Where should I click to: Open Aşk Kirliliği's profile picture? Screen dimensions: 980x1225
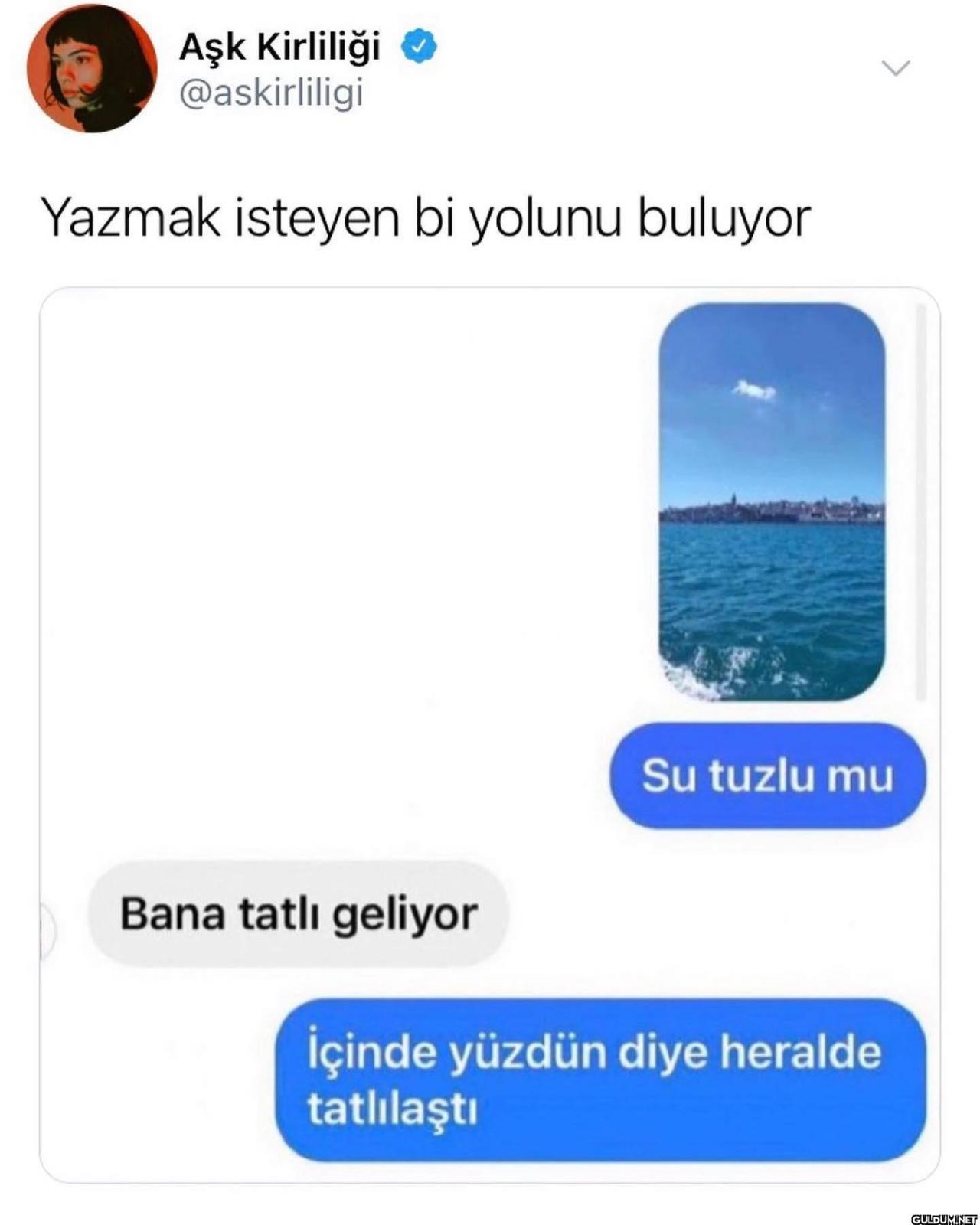click(92, 70)
